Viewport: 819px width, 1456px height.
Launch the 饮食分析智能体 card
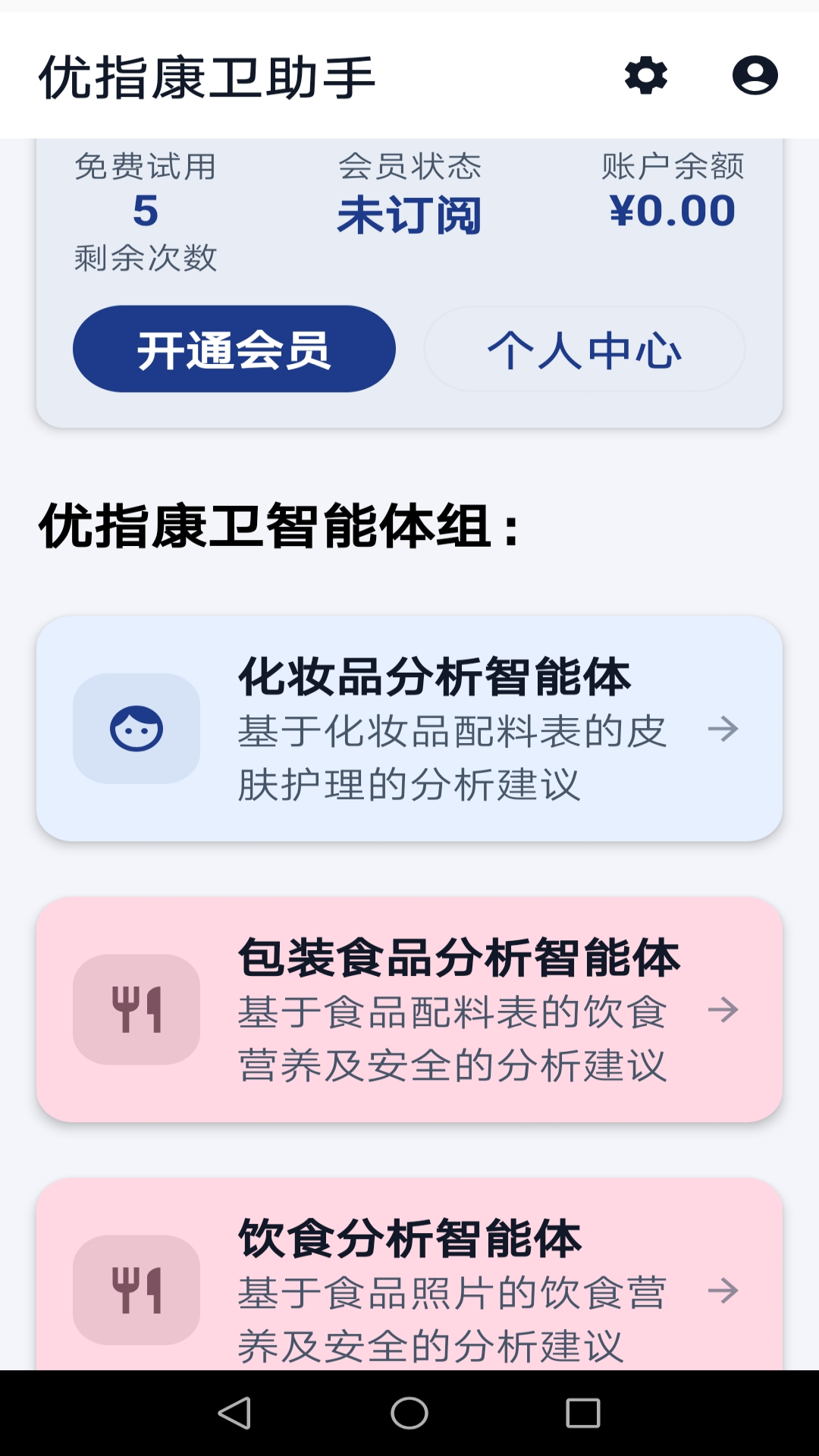click(x=409, y=1282)
